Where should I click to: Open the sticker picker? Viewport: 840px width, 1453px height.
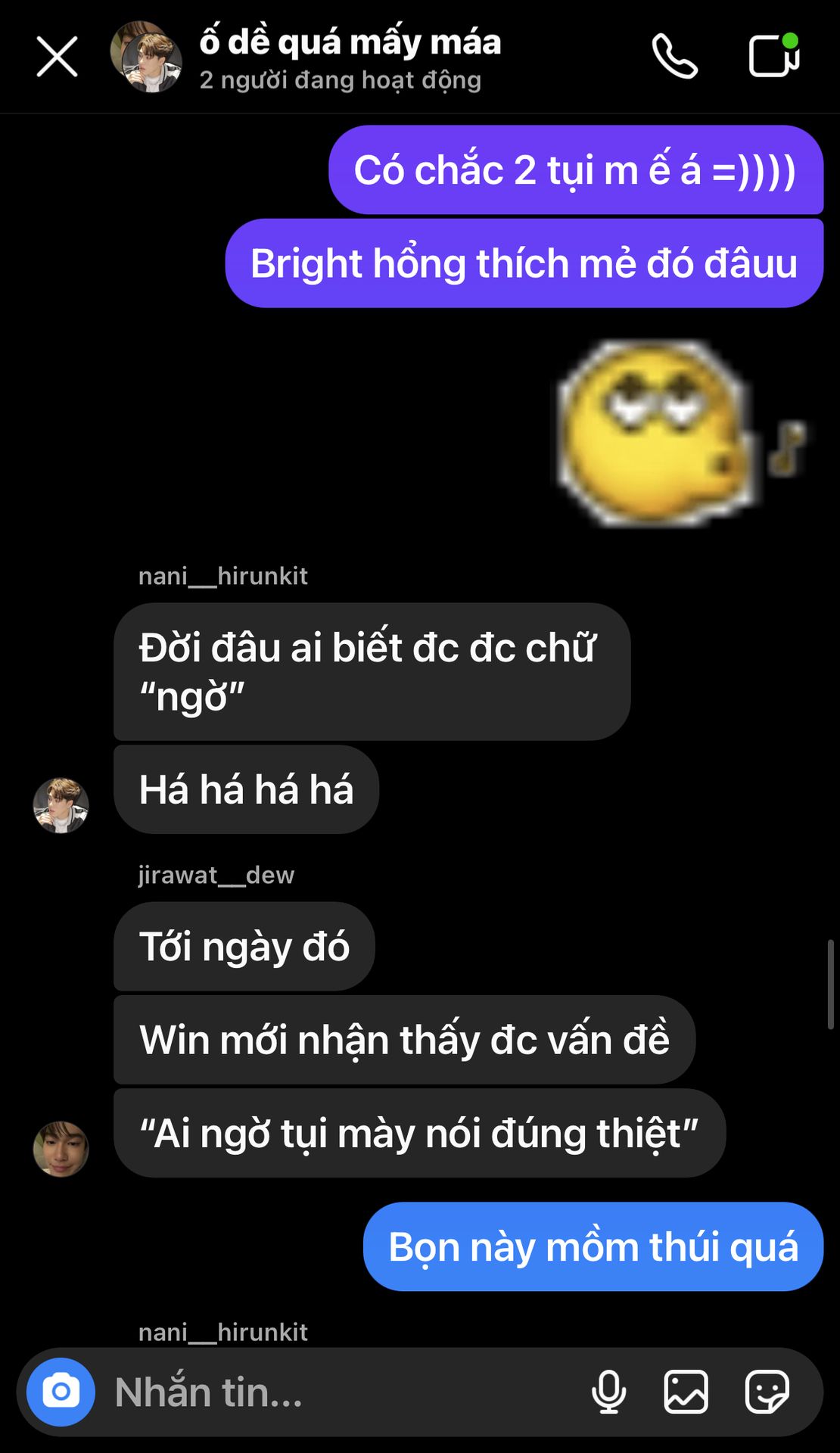(767, 1392)
